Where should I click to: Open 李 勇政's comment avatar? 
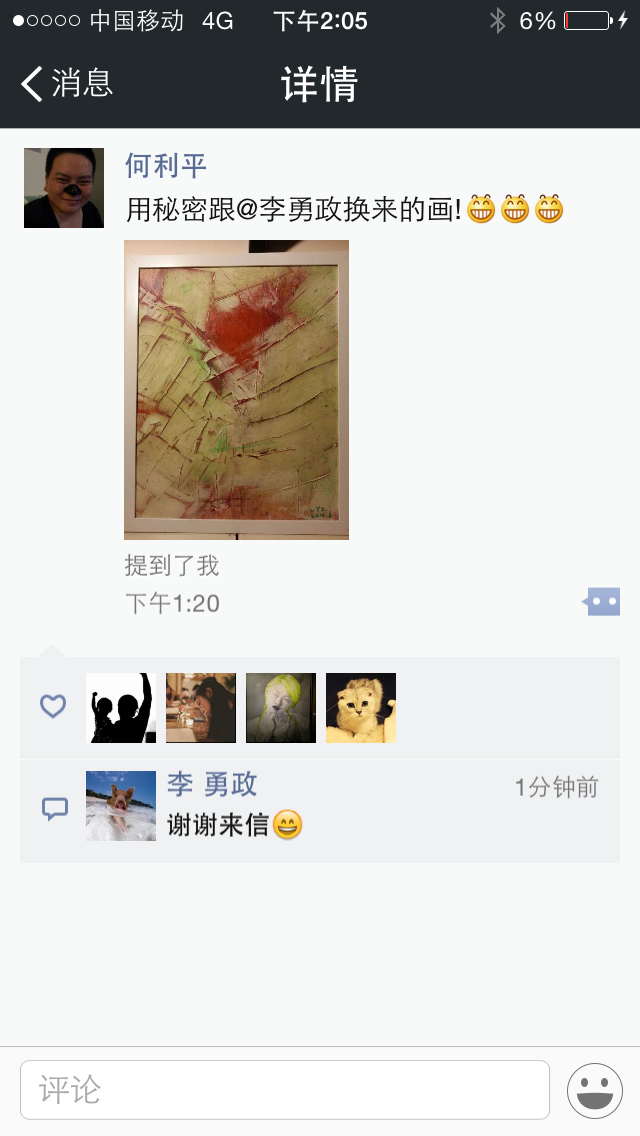121,806
